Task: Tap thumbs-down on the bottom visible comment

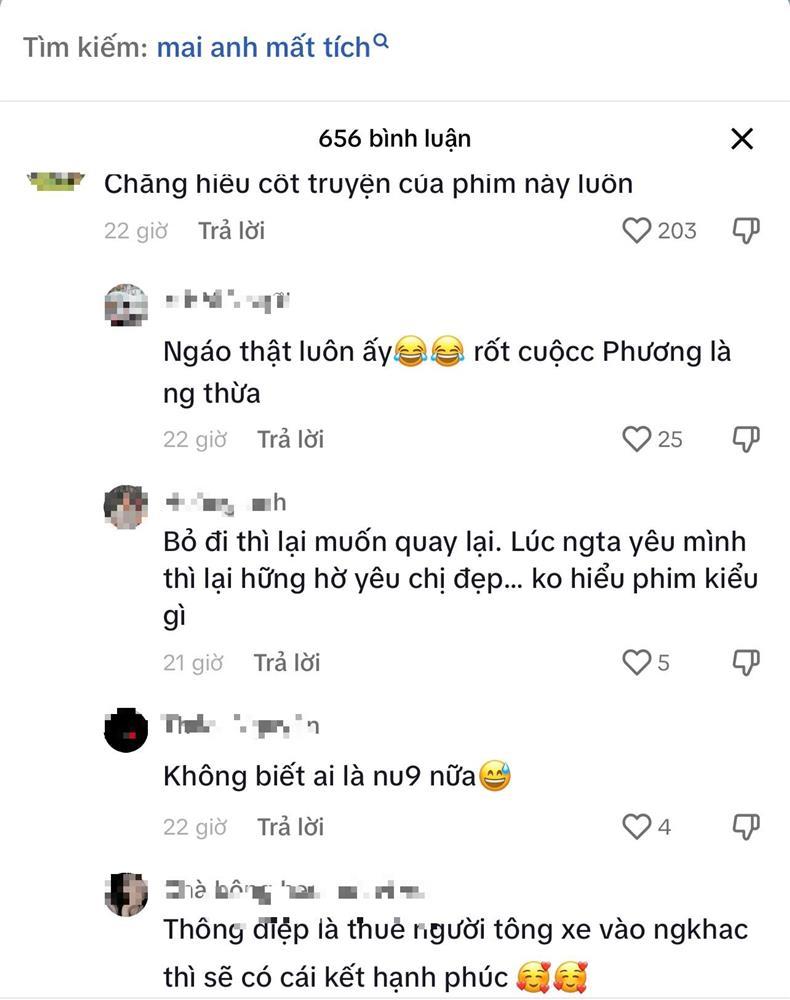Action: point(746,827)
